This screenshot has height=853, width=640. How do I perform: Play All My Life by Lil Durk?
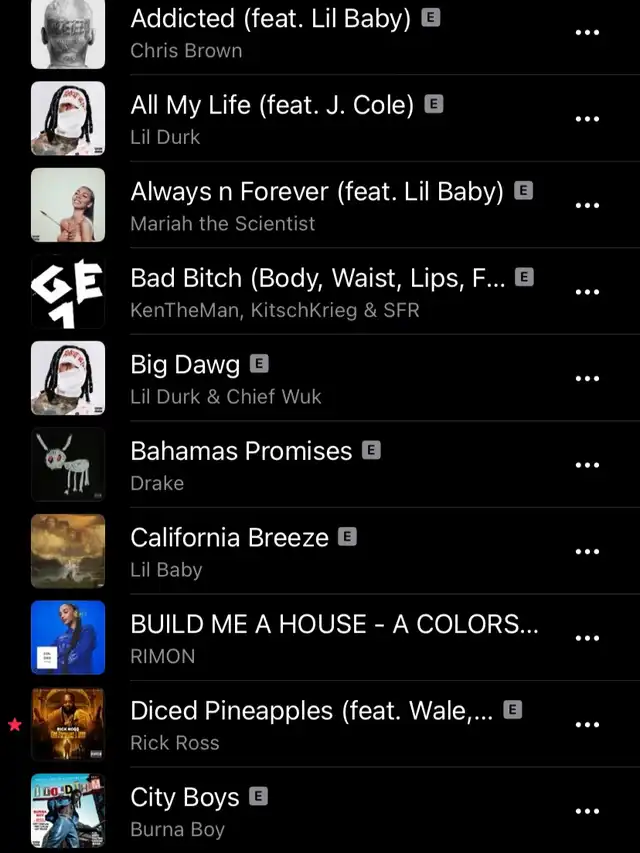click(x=272, y=119)
